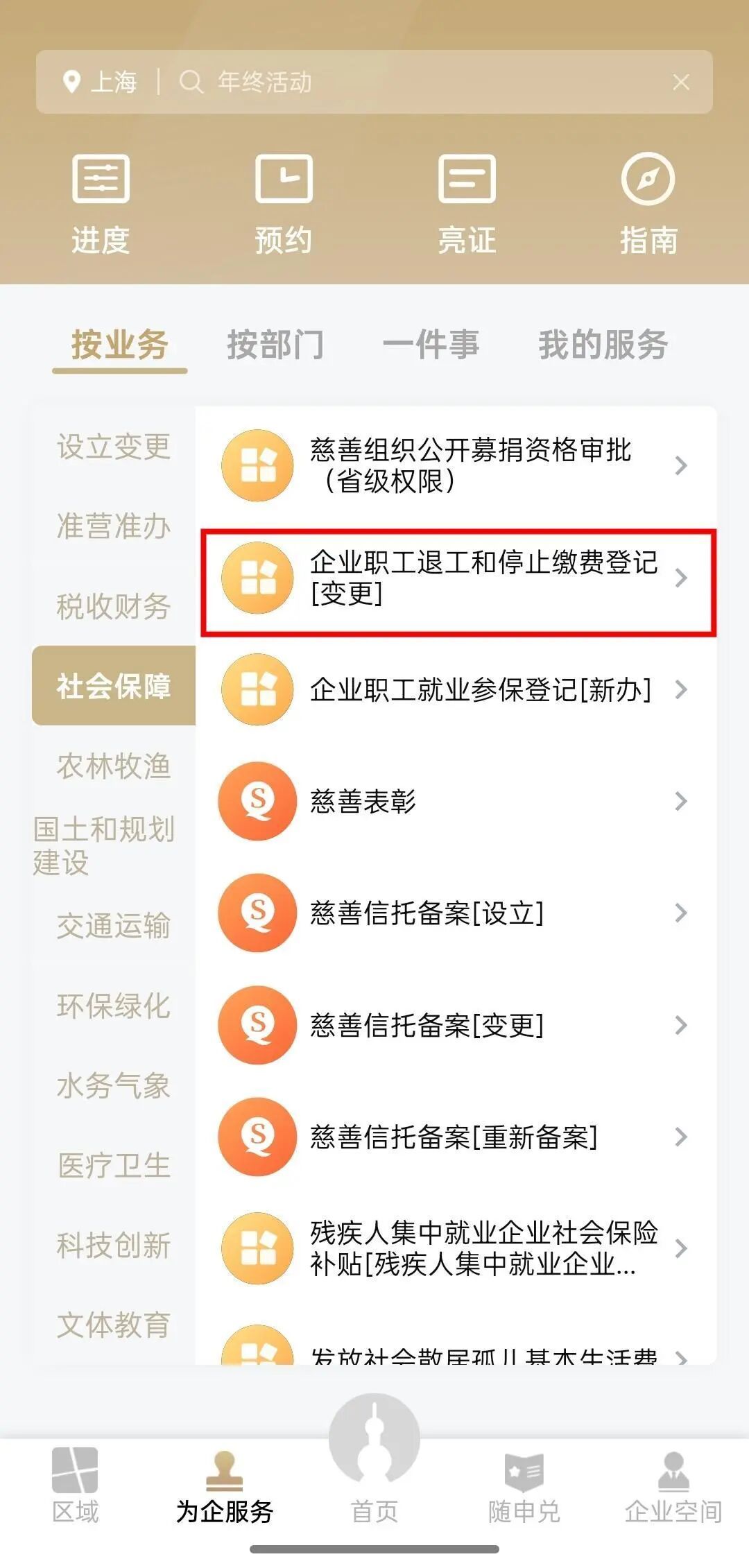Viewport: 749px width, 1568px height.
Task: Open the 亮证 certificate shortcut
Action: [x=467, y=205]
